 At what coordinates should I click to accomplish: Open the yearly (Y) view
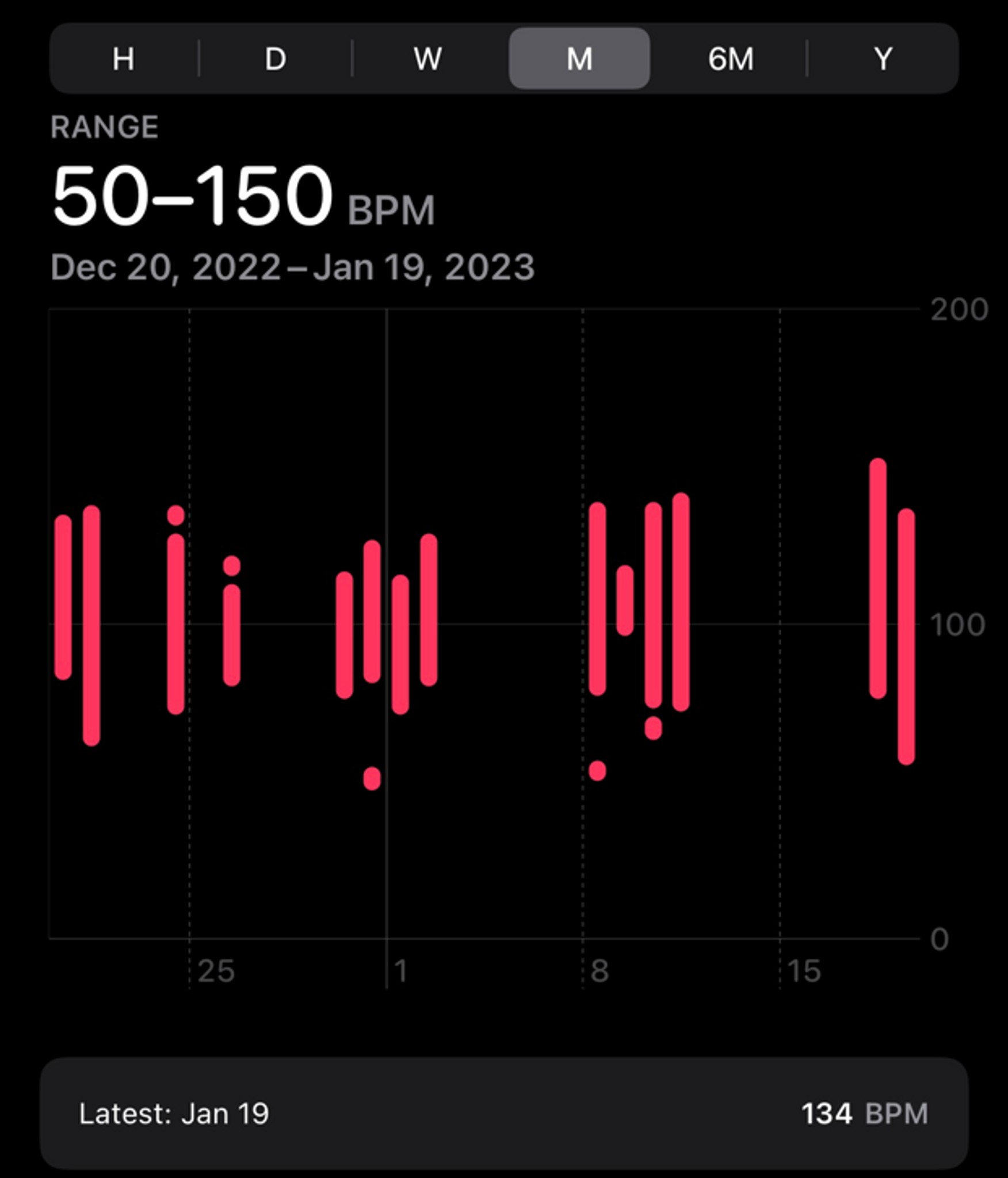(883, 58)
